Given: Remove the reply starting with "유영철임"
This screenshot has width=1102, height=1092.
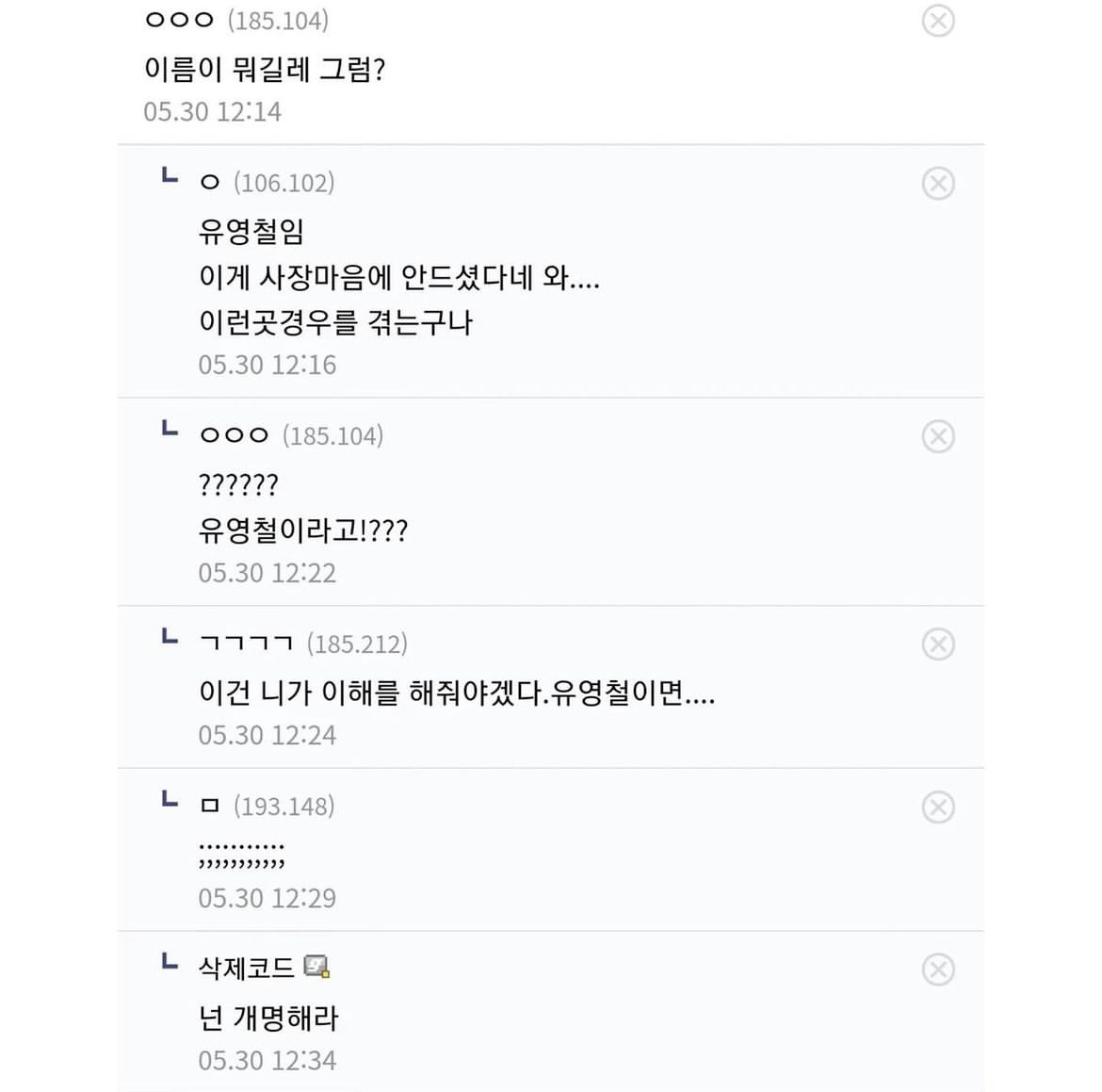Looking at the screenshot, I should click(937, 183).
